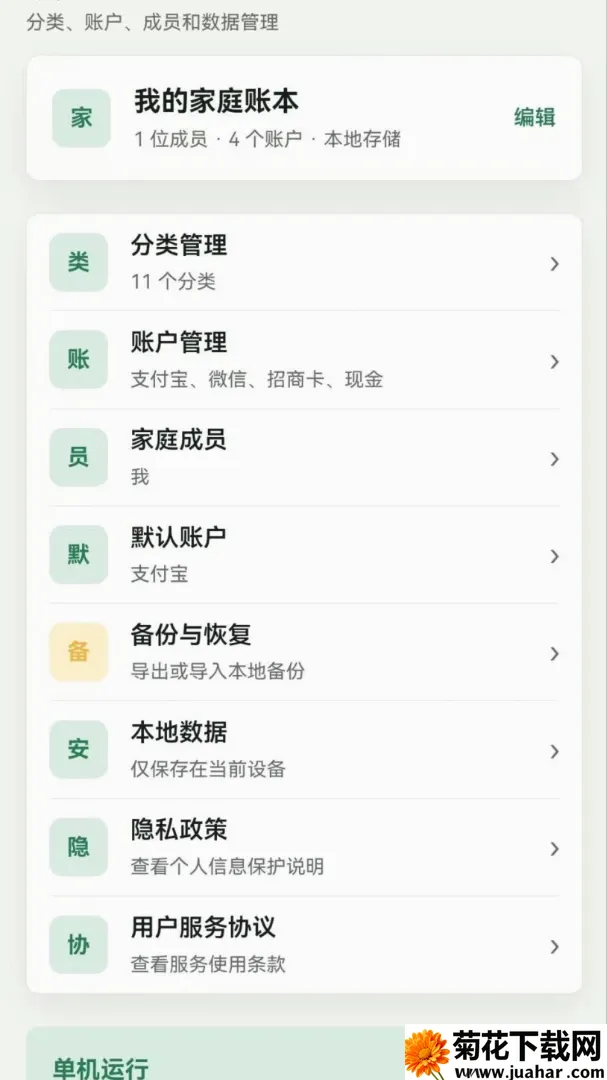
Task: View 家庭成员 list
Action: pyautogui.click(x=304, y=457)
